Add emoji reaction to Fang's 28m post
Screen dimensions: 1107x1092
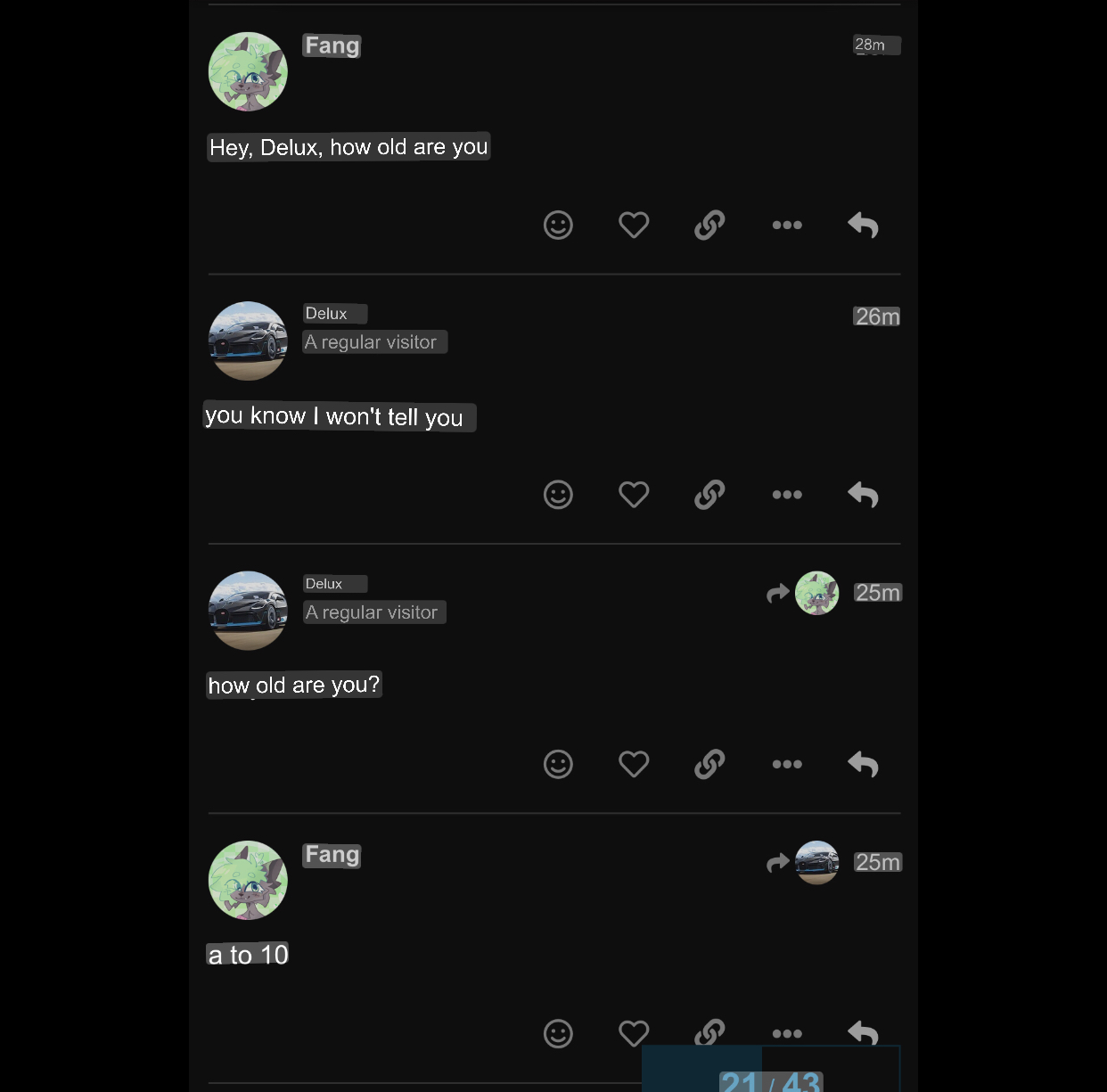pyautogui.click(x=558, y=225)
